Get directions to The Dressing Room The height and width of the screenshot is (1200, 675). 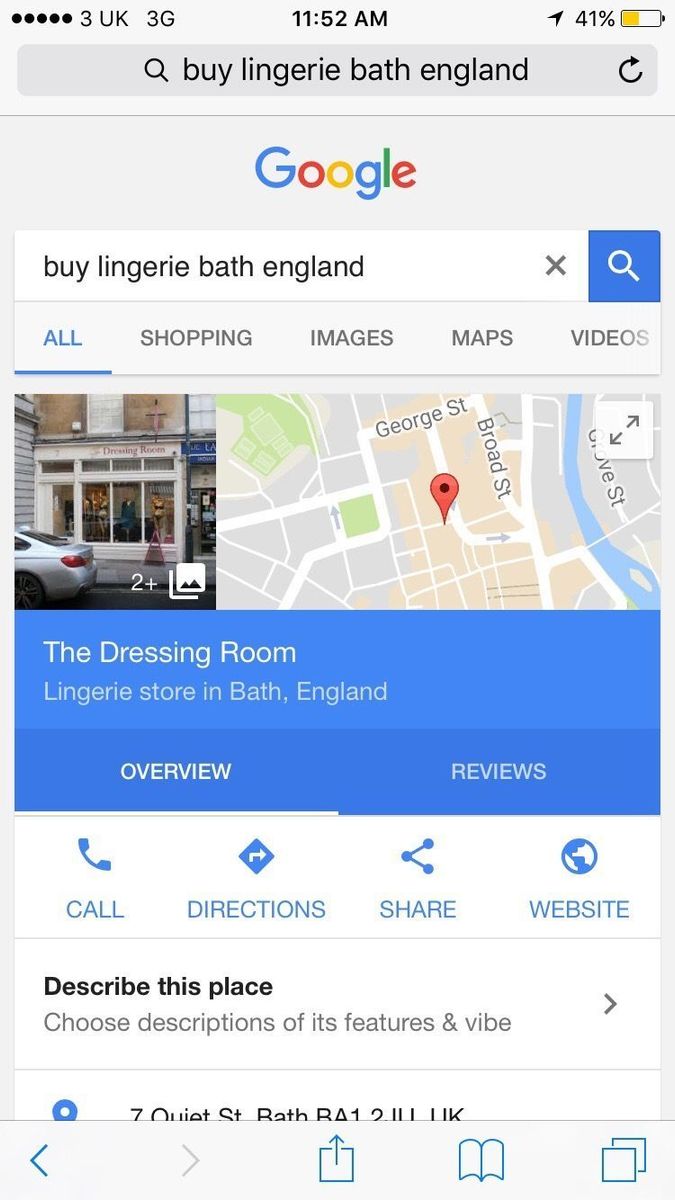click(x=256, y=878)
